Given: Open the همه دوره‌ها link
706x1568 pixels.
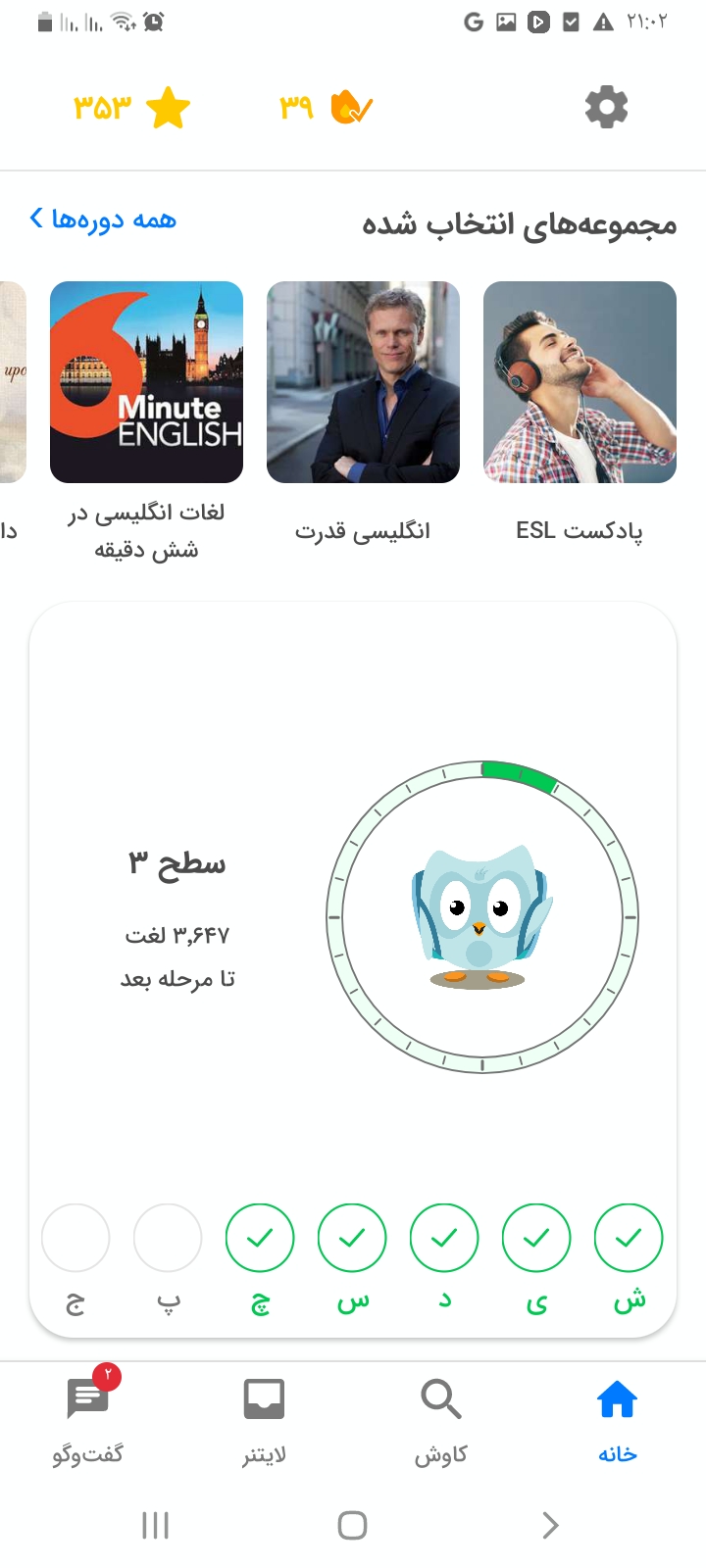Looking at the screenshot, I should point(103,219).
